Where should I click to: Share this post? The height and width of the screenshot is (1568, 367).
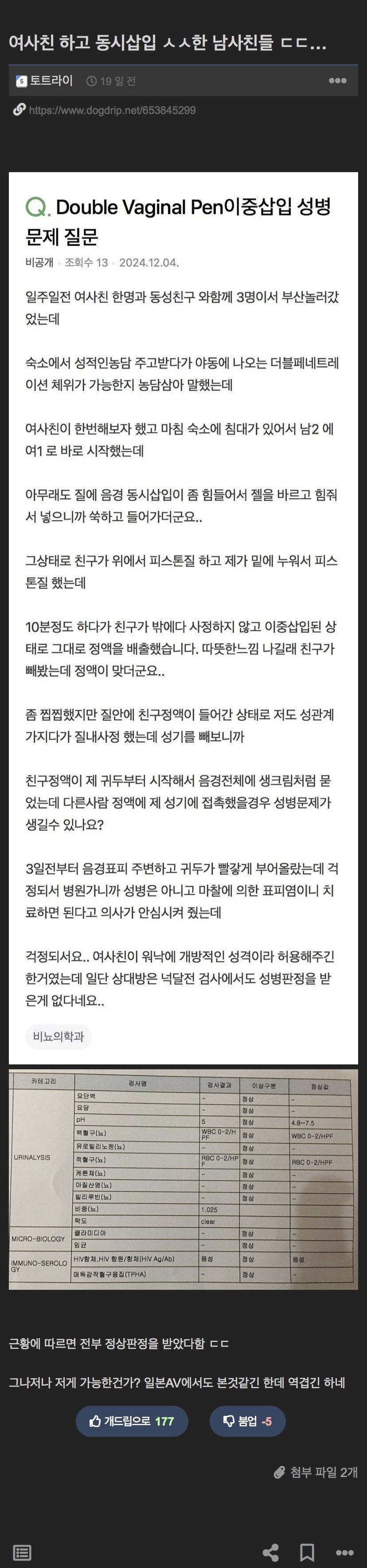(270, 1552)
